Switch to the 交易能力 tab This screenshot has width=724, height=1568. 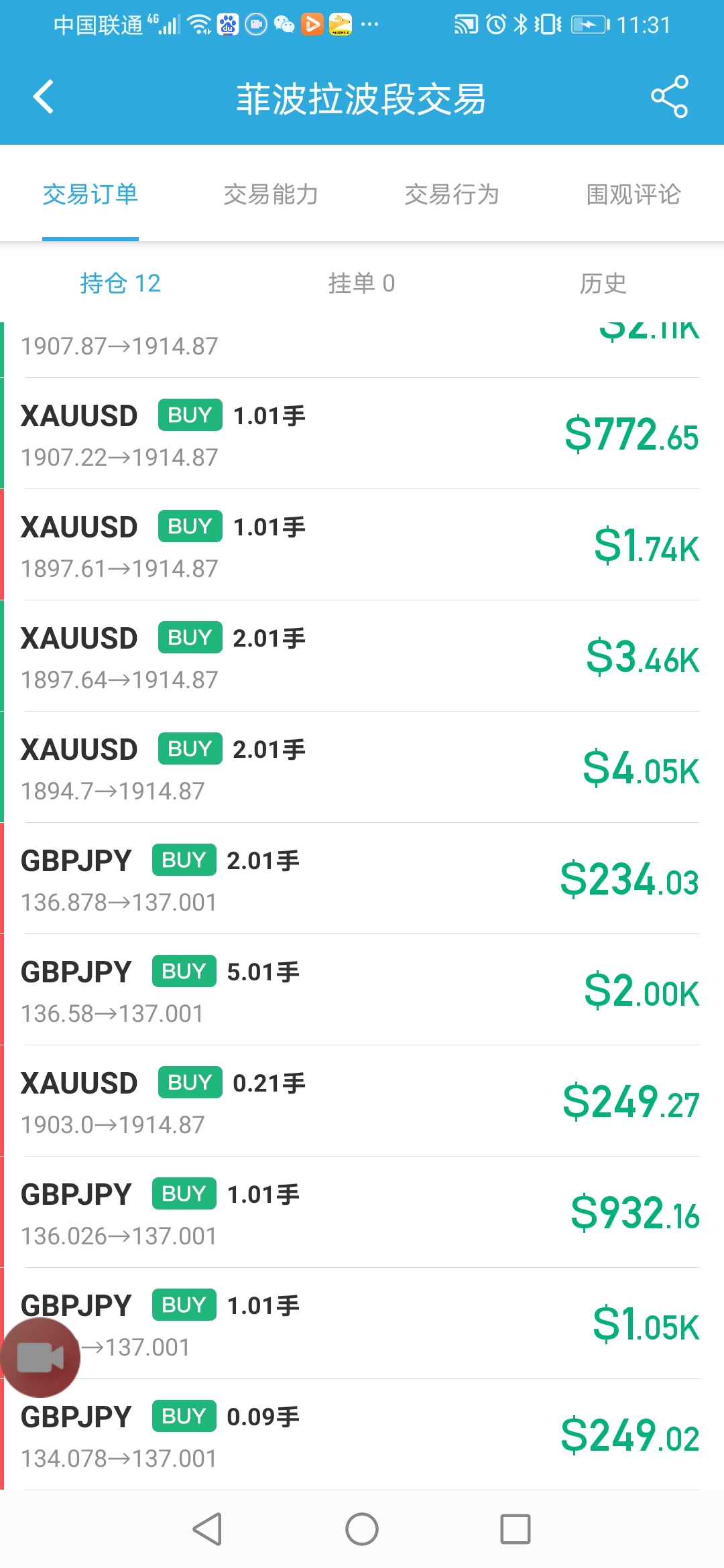[x=271, y=194]
